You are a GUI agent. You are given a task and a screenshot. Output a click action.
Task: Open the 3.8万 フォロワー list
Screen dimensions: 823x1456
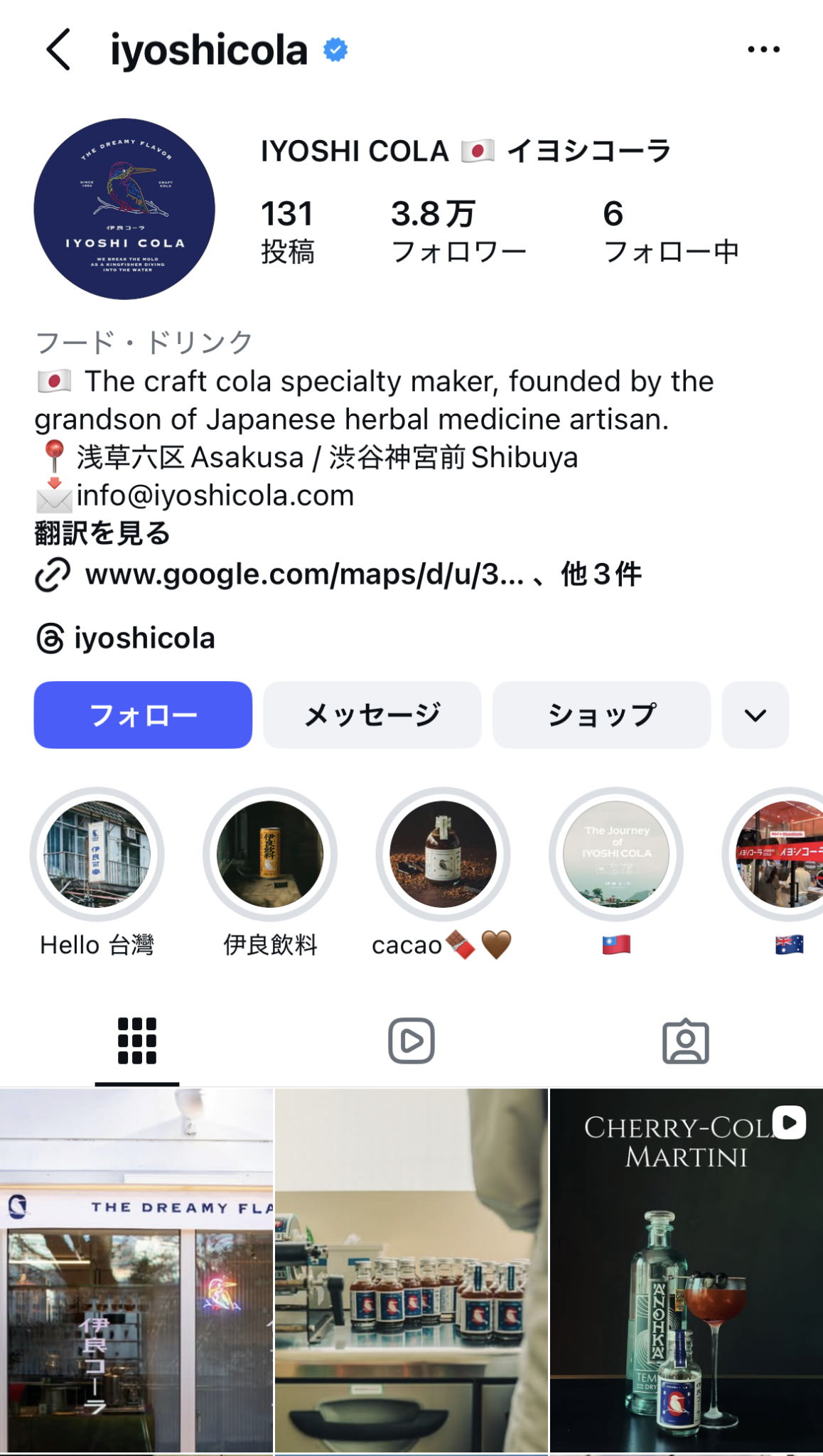pos(458,232)
